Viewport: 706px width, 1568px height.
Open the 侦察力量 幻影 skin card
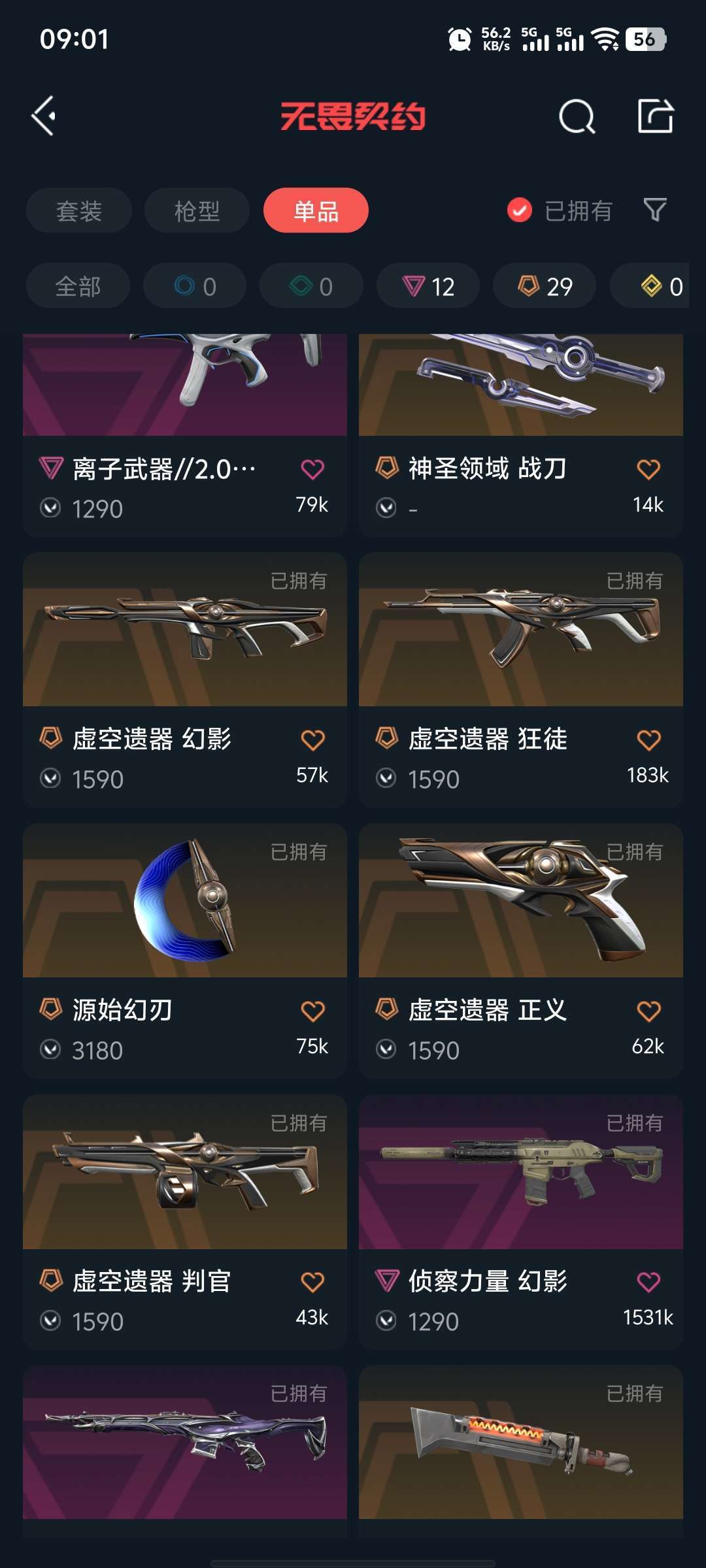[x=521, y=1222]
